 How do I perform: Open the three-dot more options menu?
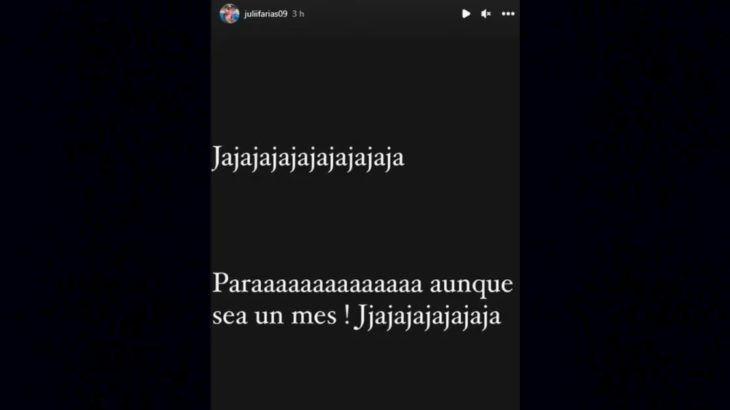[508, 14]
